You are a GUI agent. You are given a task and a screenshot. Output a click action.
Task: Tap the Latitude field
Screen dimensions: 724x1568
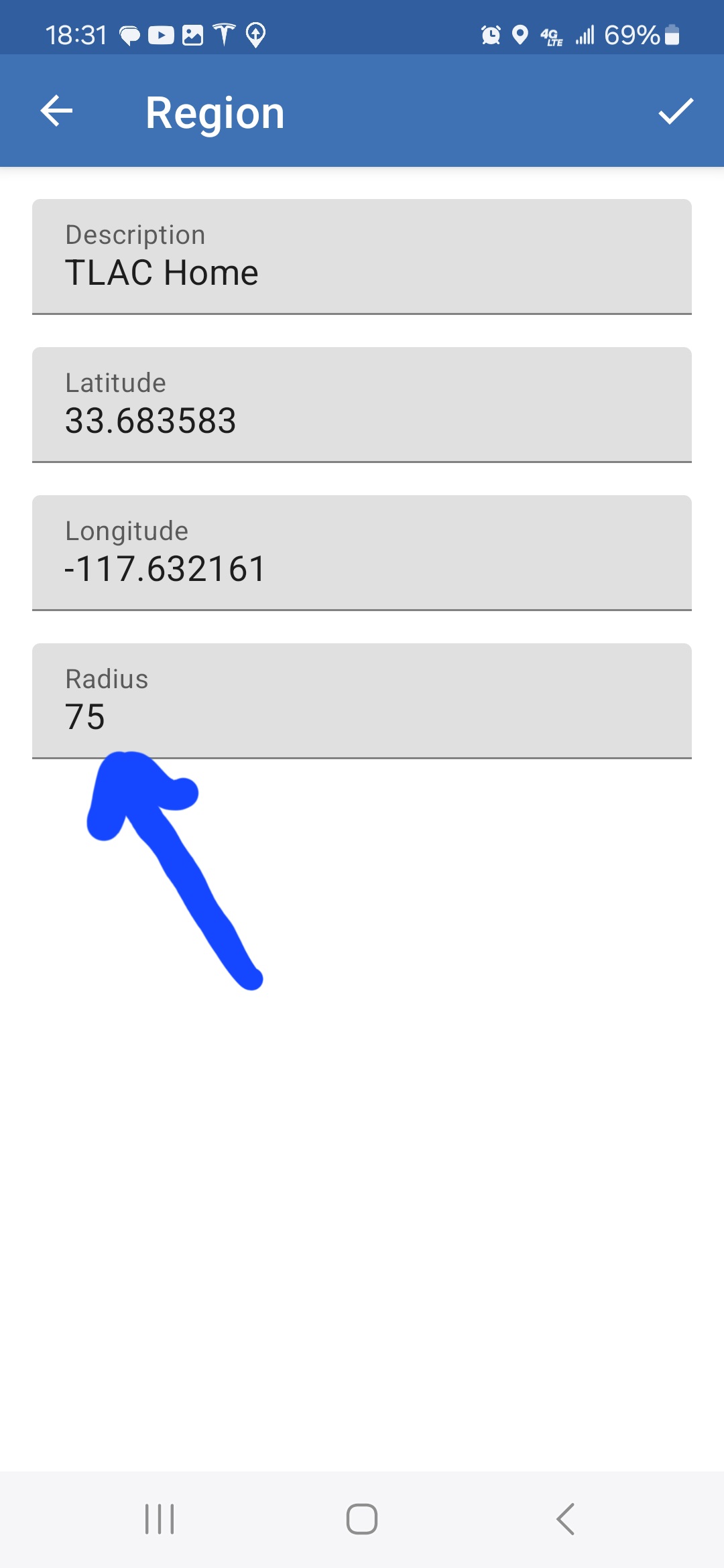(x=362, y=405)
